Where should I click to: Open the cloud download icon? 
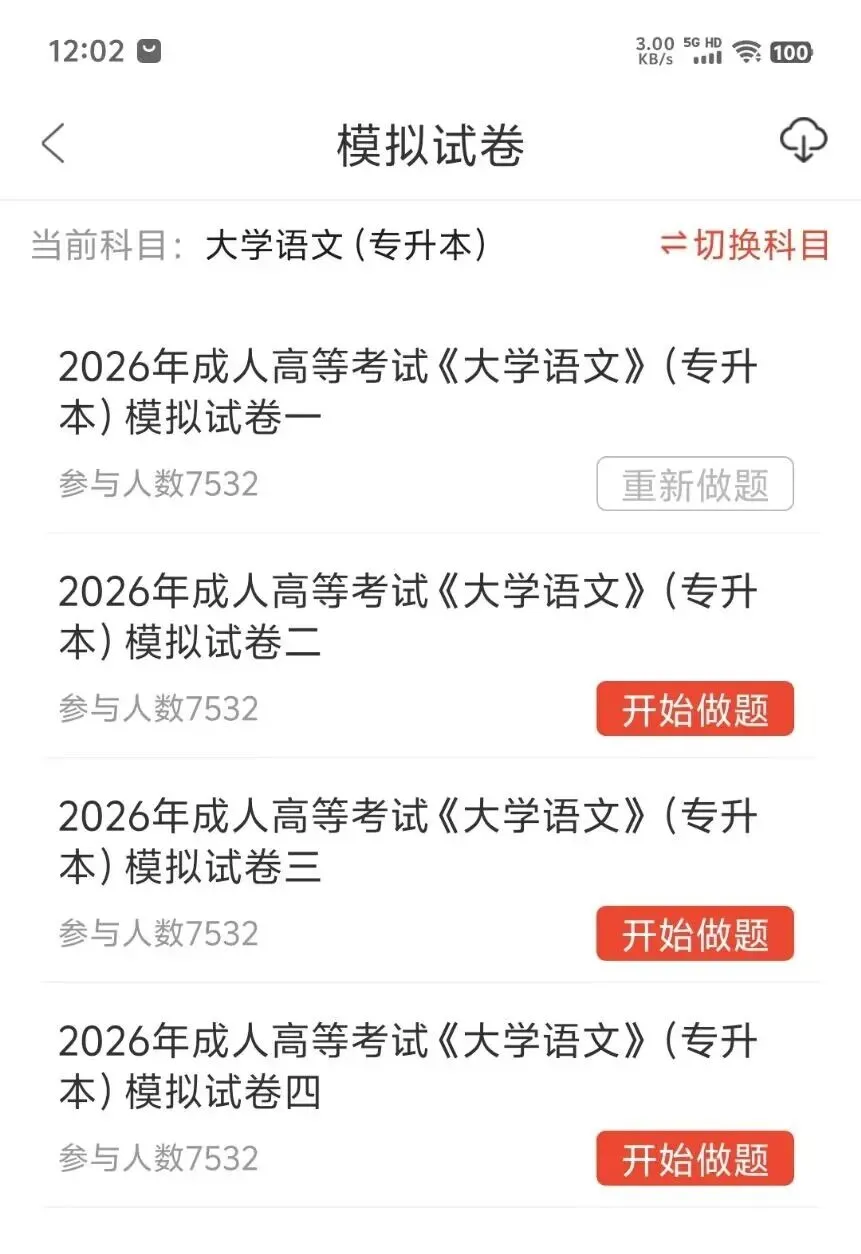point(803,141)
